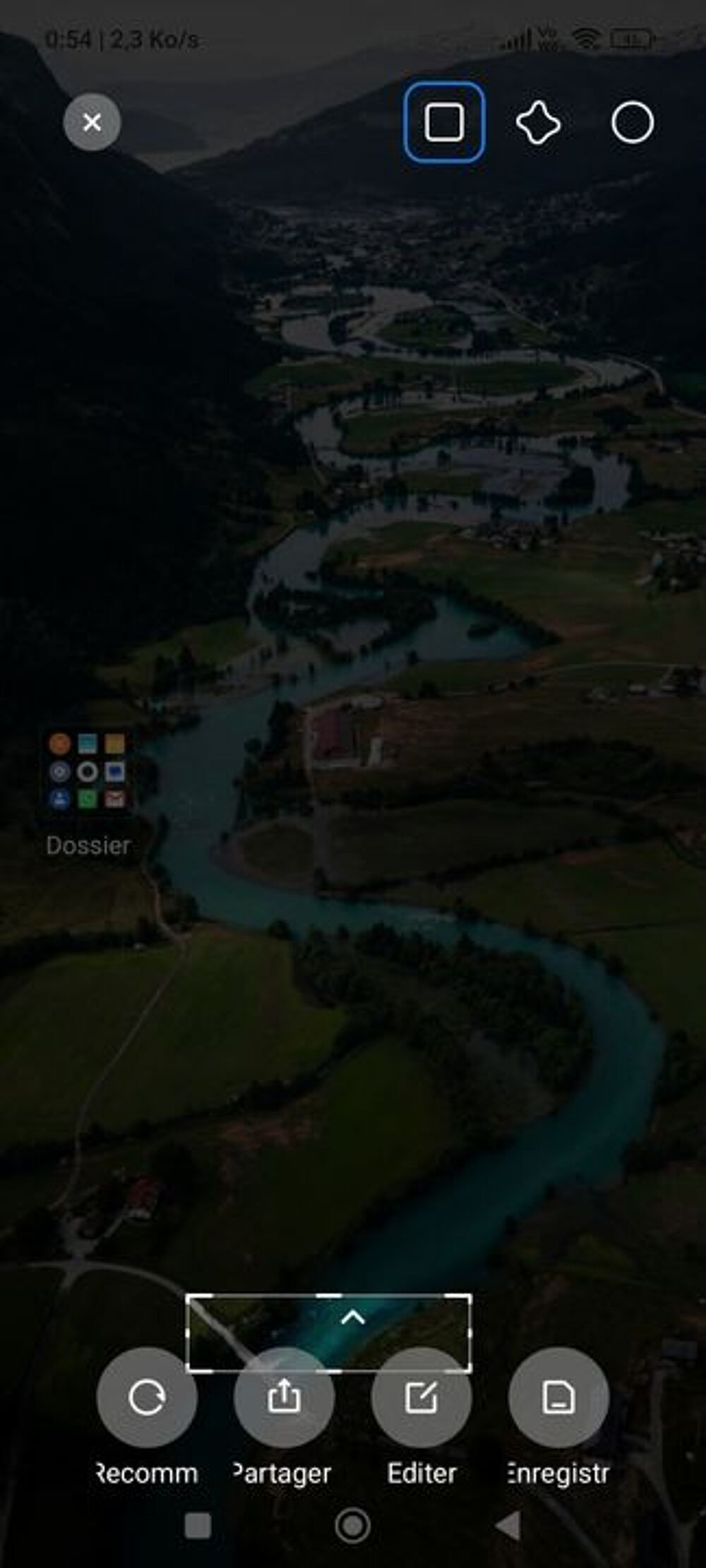Open the Editer button
Screen dimensions: 706x1568
421,1397
